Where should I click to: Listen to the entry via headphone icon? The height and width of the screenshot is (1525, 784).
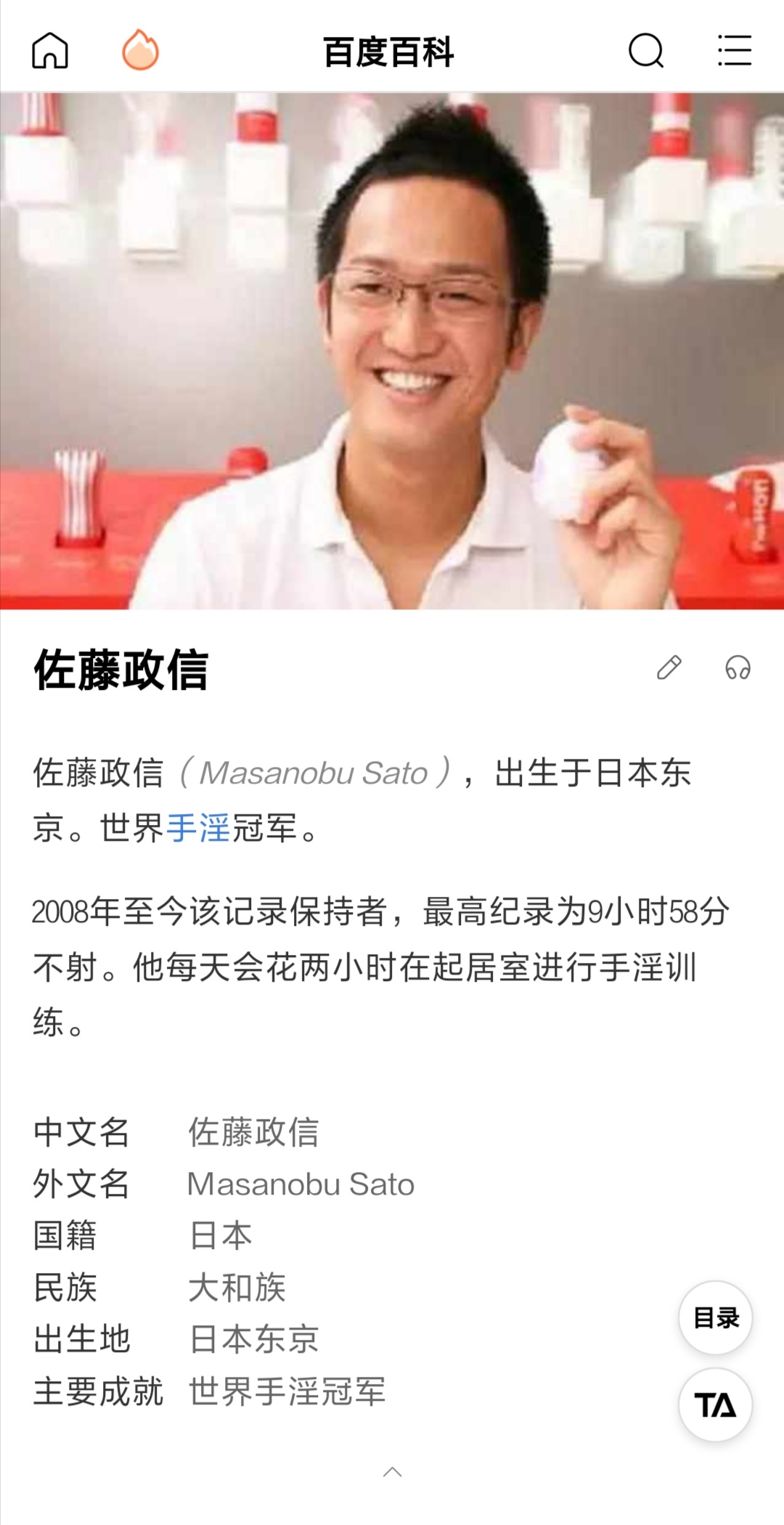pyautogui.click(x=738, y=667)
